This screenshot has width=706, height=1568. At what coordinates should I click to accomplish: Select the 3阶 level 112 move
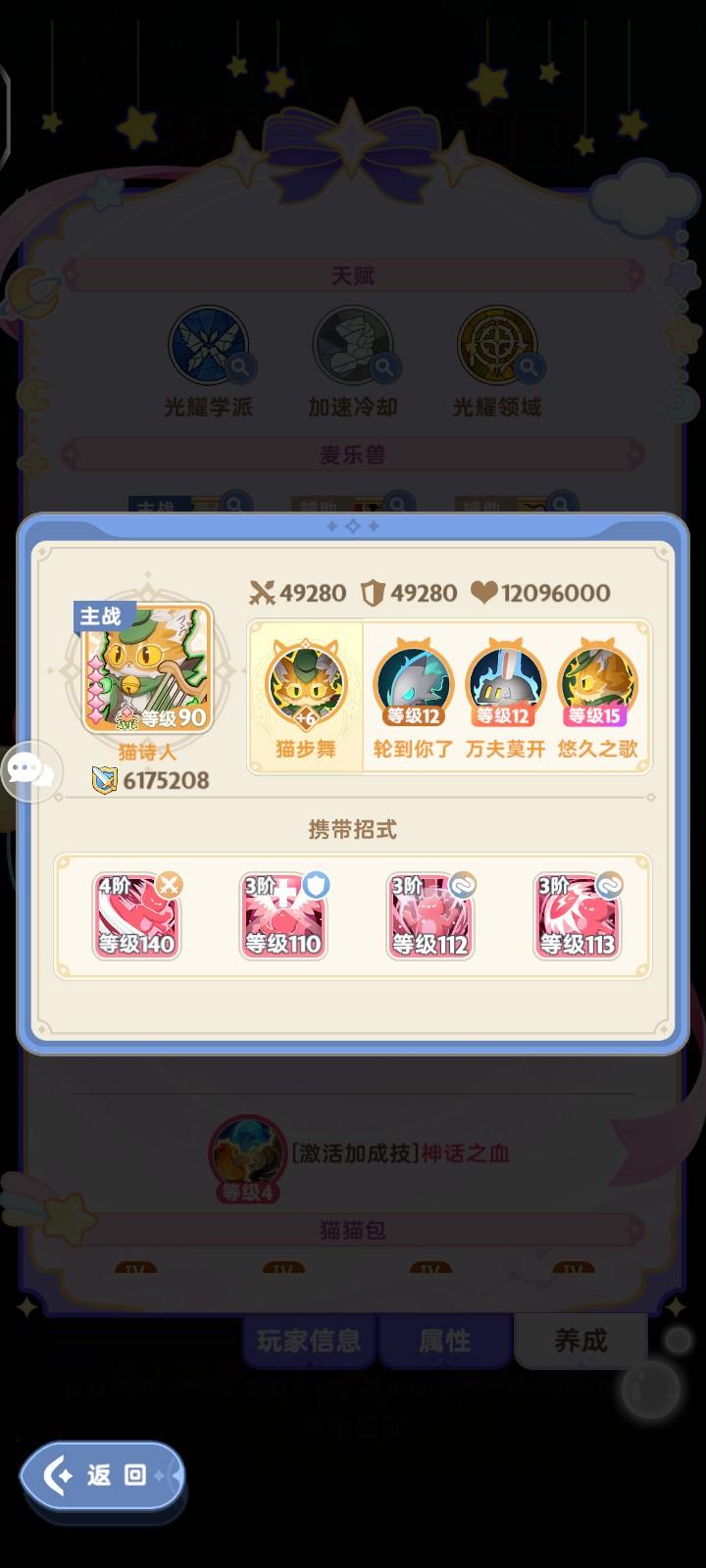(429, 916)
